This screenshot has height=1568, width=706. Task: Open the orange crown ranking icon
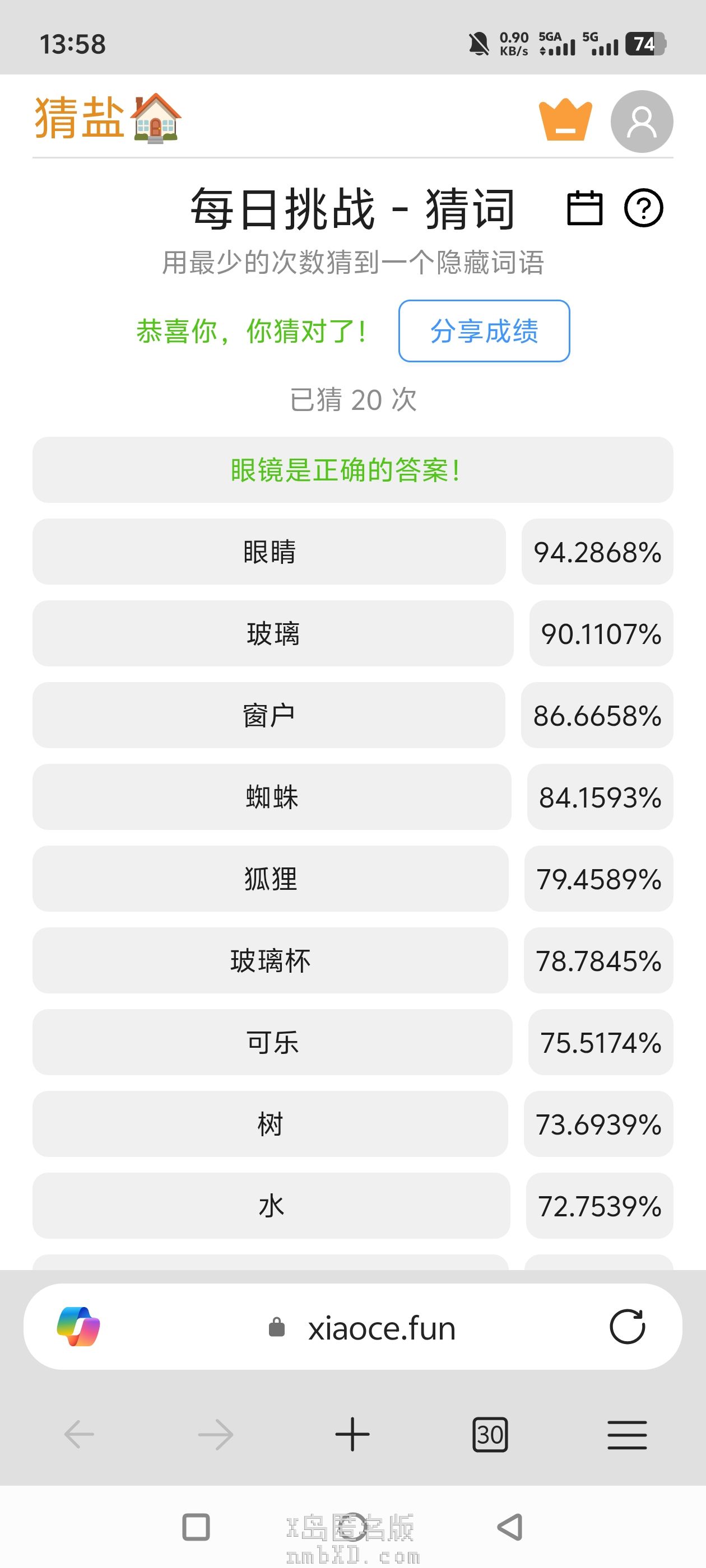565,120
